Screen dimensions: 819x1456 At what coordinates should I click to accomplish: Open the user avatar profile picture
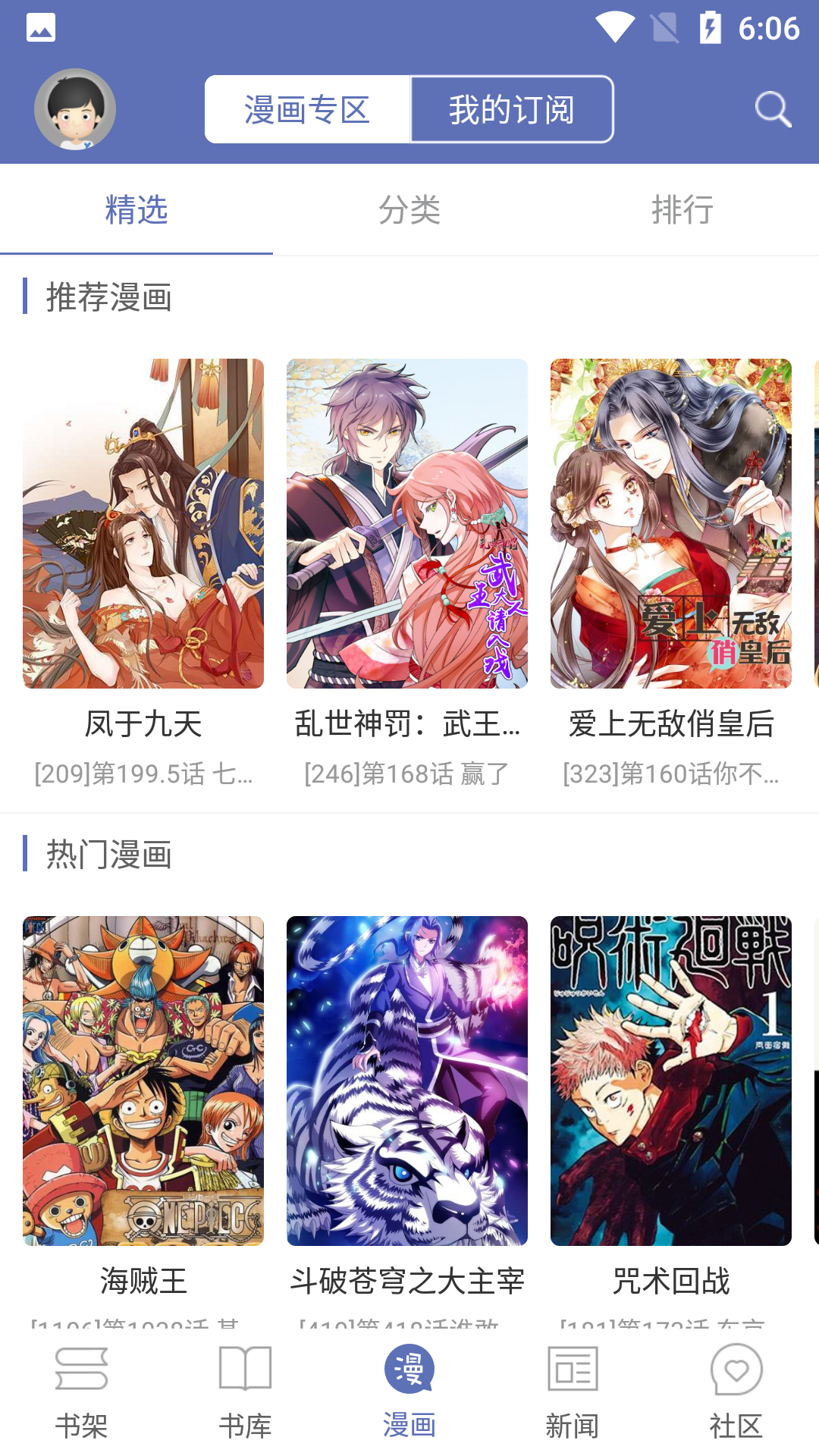[x=75, y=108]
